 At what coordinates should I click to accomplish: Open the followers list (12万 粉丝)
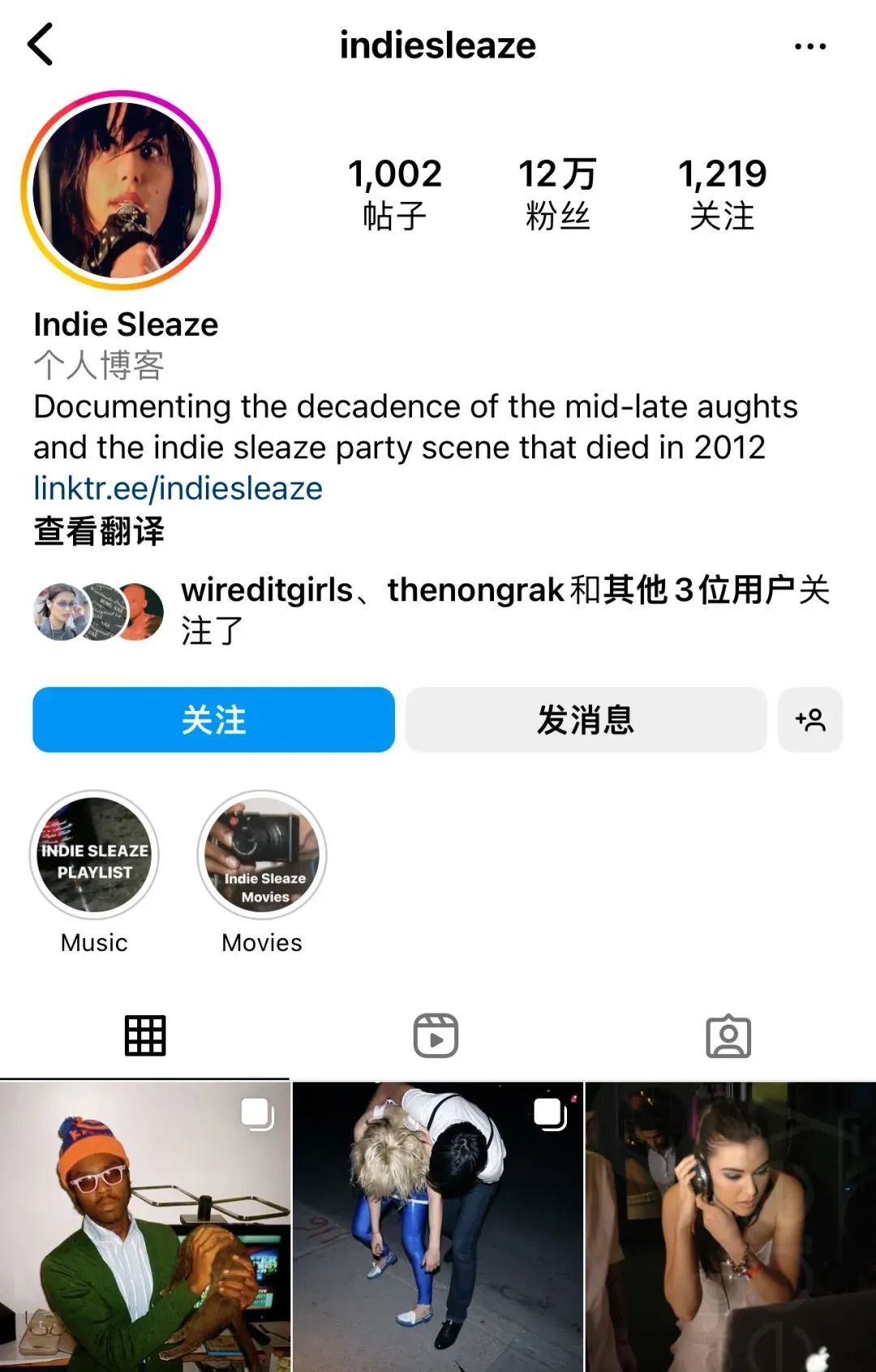[557, 193]
